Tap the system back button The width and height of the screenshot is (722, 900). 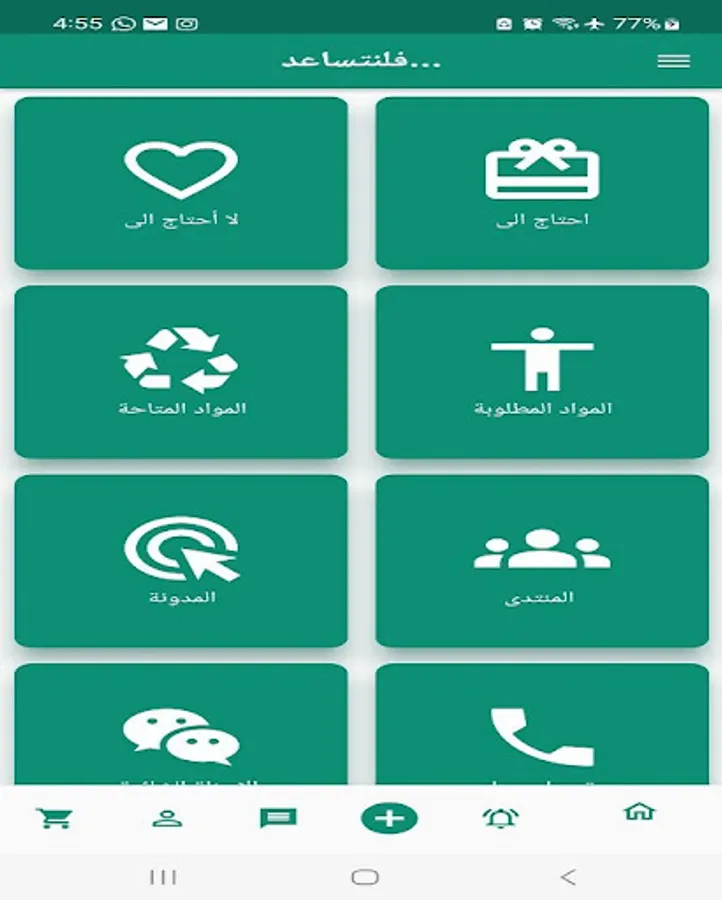point(568,876)
